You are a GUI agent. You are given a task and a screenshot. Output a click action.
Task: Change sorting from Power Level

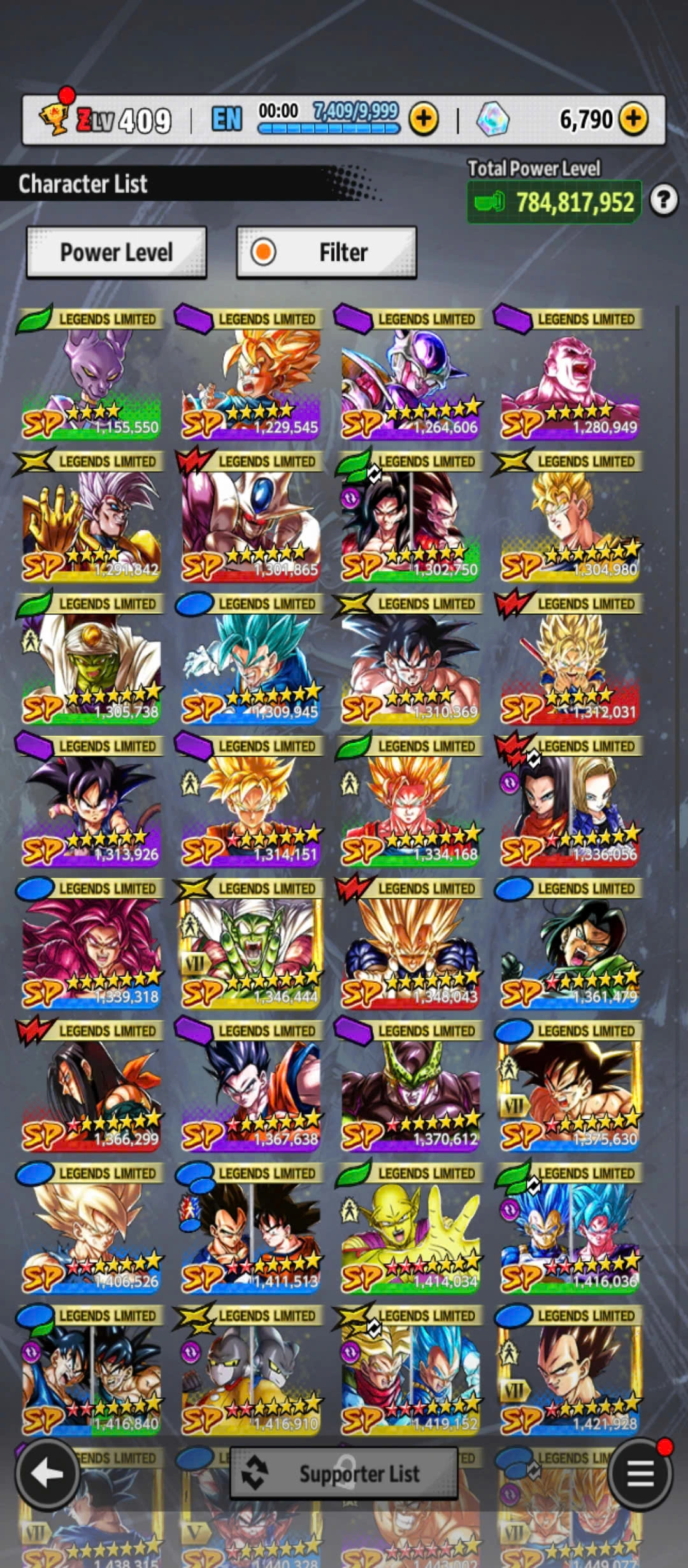117,252
